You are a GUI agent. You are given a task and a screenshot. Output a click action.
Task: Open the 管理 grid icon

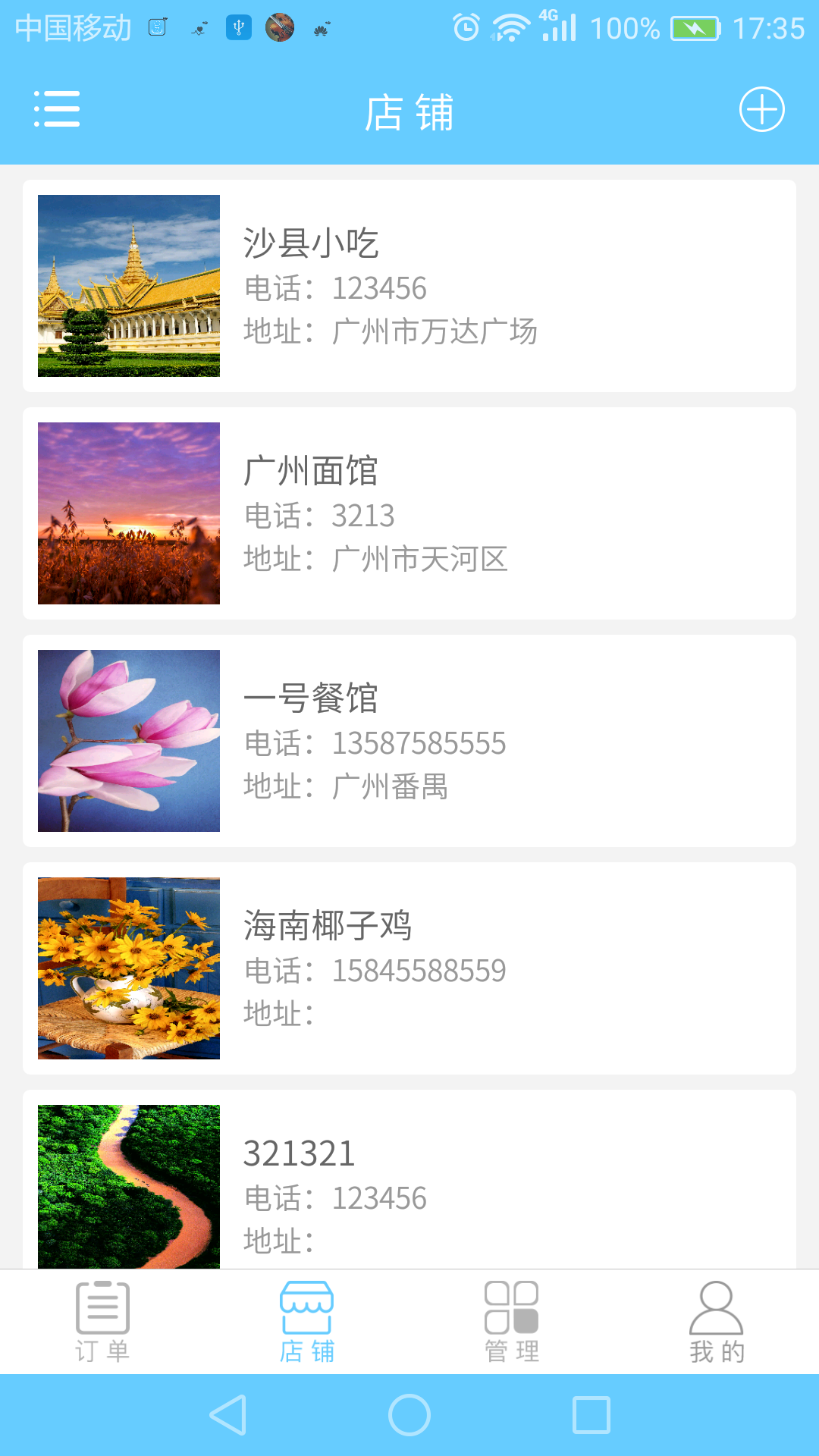point(512,1308)
